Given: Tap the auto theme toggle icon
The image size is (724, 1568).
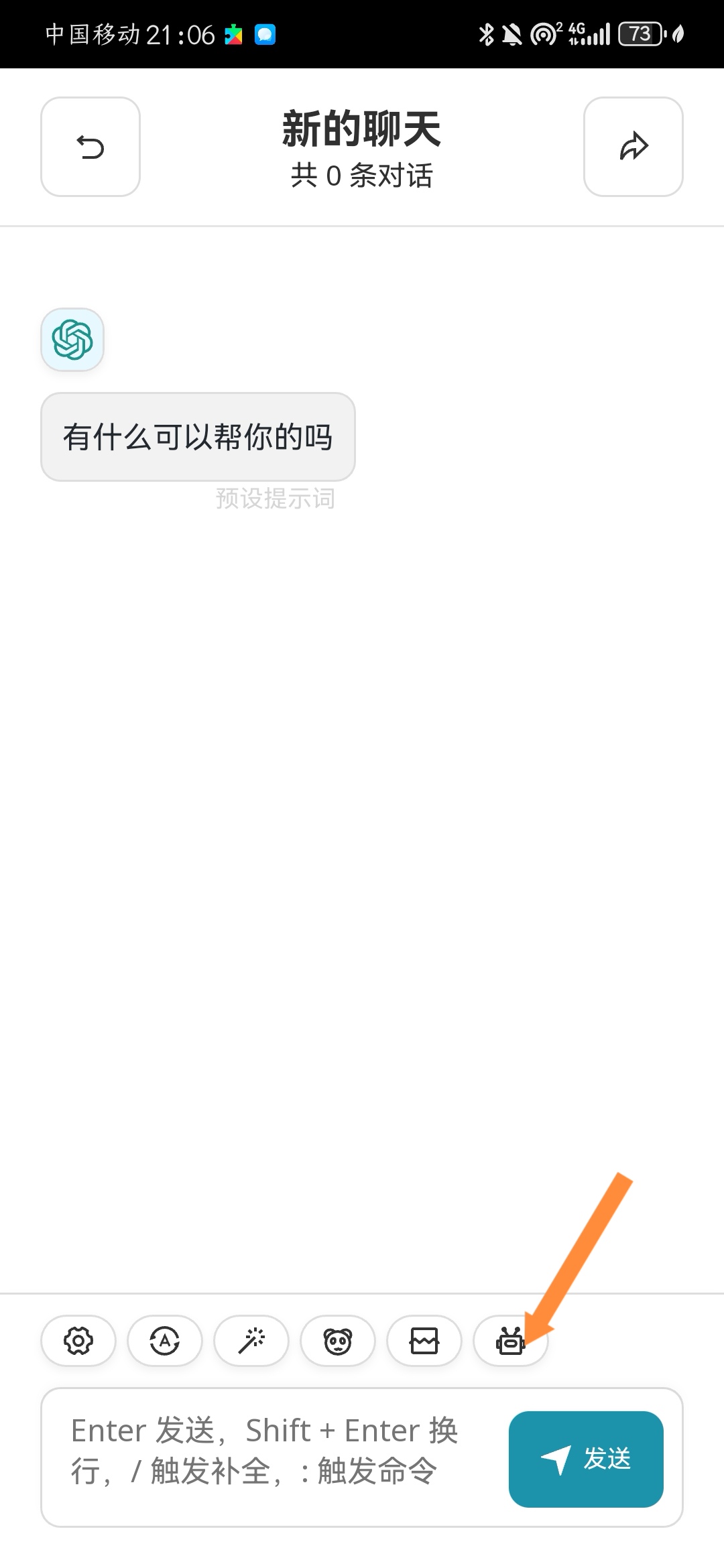Looking at the screenshot, I should click(165, 1341).
